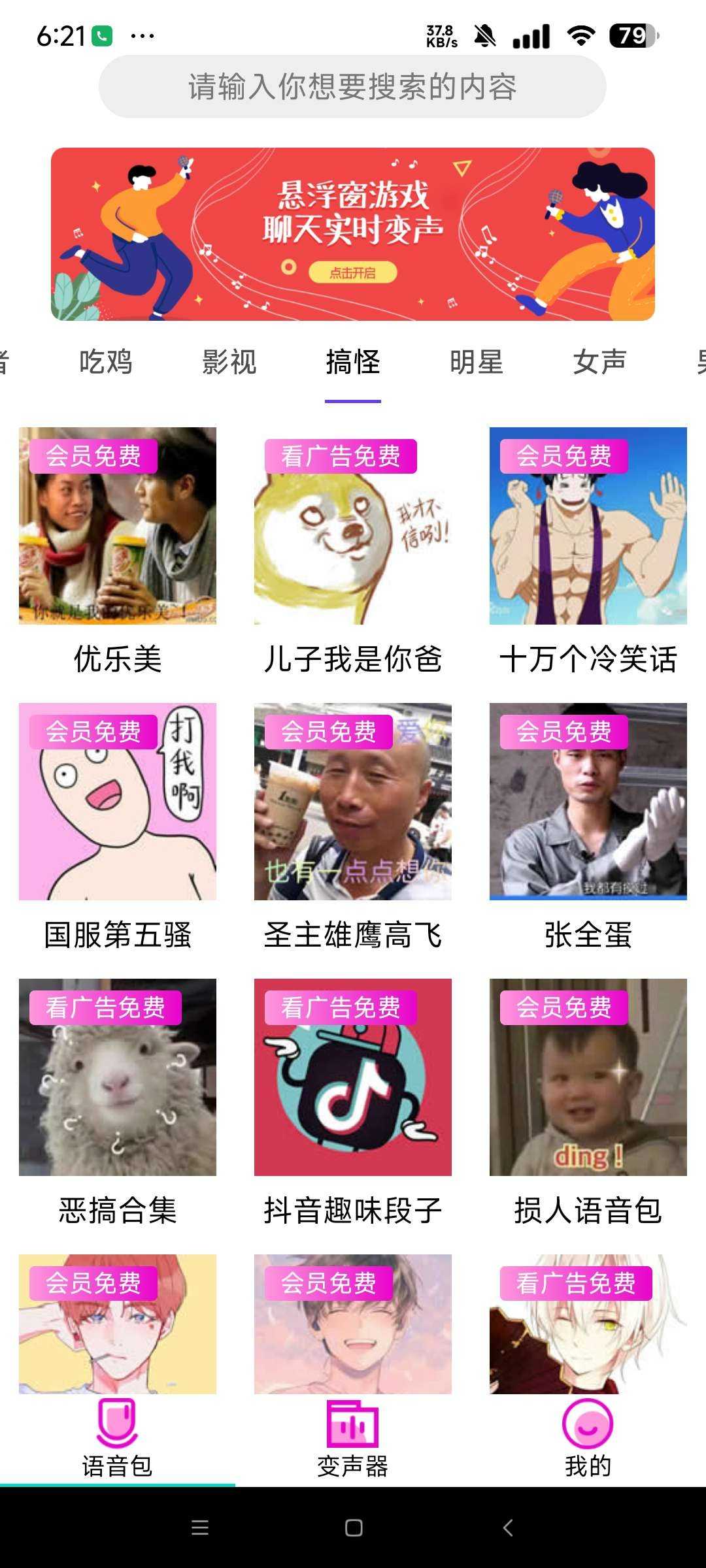Image resolution: width=706 pixels, height=1568 pixels.
Task: Open the 张全蛋 voice pack
Action: (588, 802)
